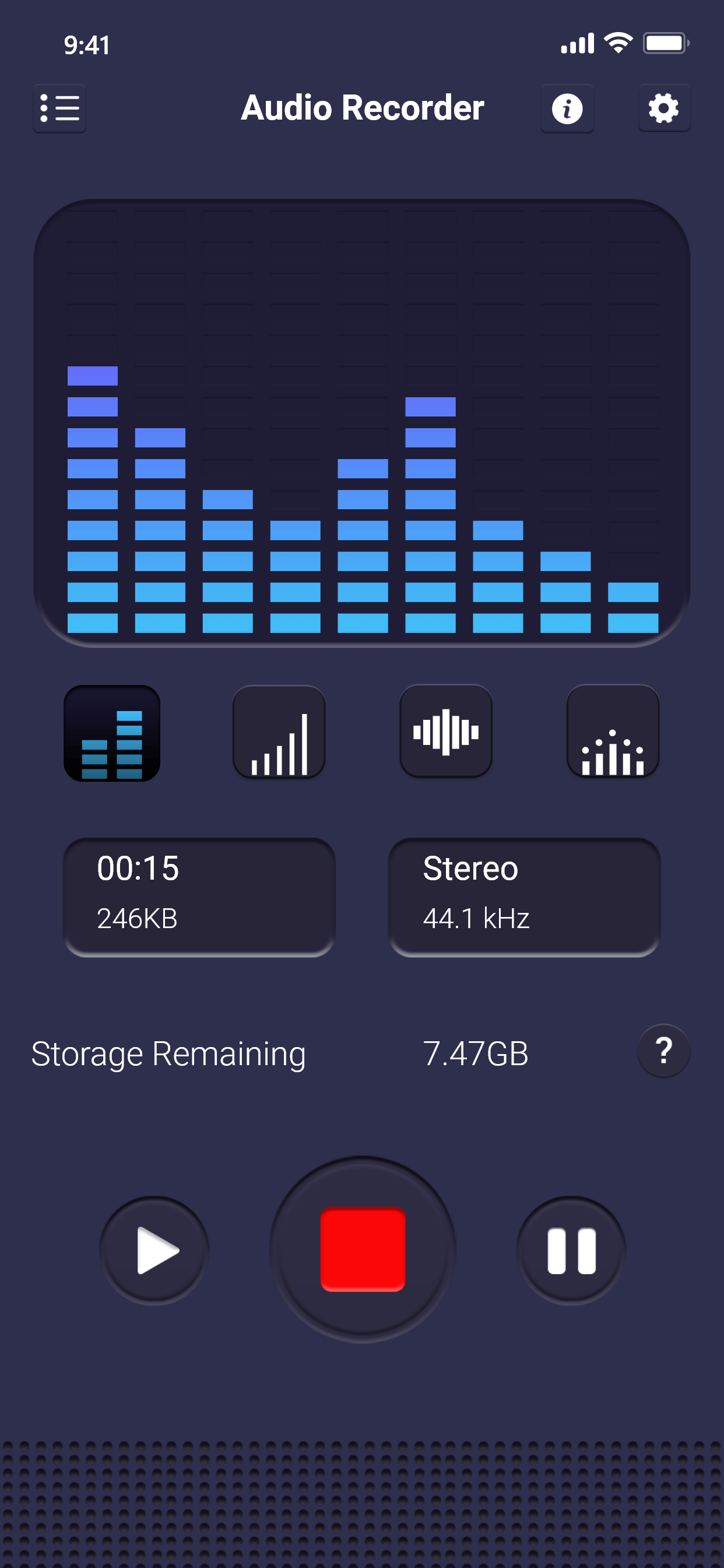724x1568 pixels.
Task: Stop recording with the red button
Action: (x=363, y=1248)
